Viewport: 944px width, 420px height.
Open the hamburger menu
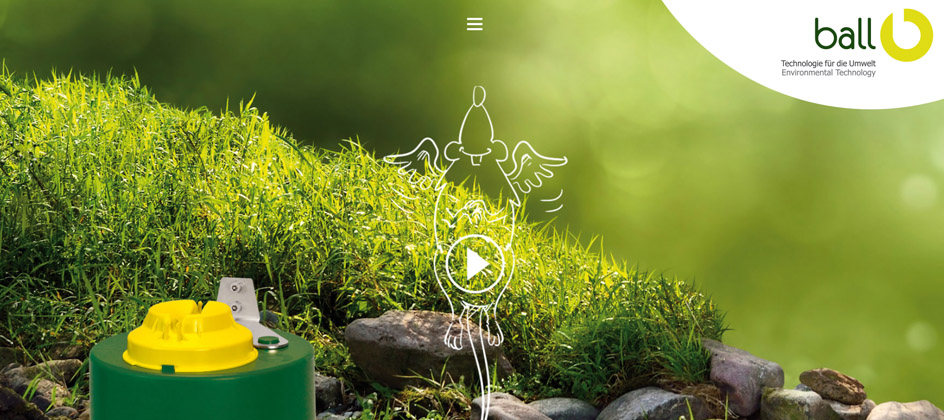coord(474,24)
